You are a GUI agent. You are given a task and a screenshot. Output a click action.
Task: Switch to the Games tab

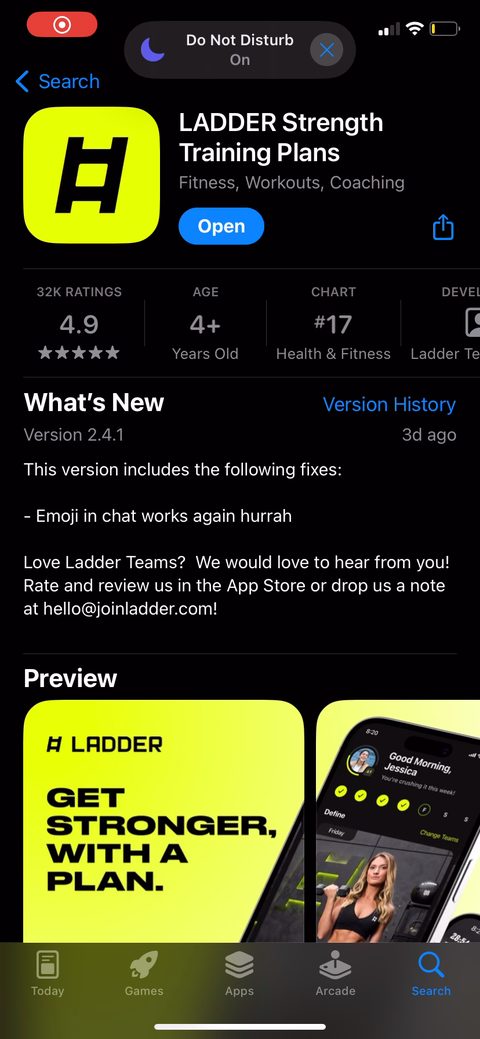(x=144, y=973)
